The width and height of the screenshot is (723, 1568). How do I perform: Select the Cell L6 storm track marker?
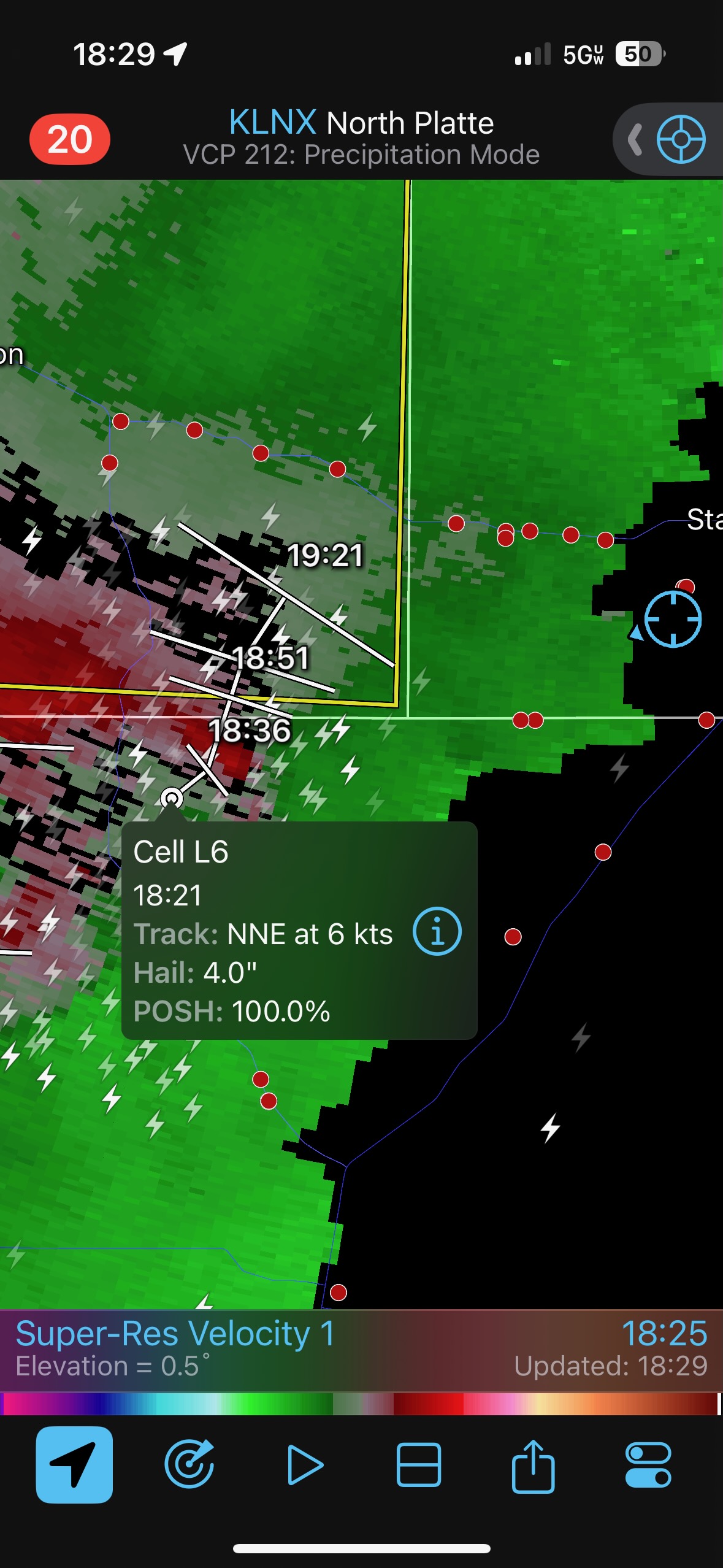click(172, 798)
